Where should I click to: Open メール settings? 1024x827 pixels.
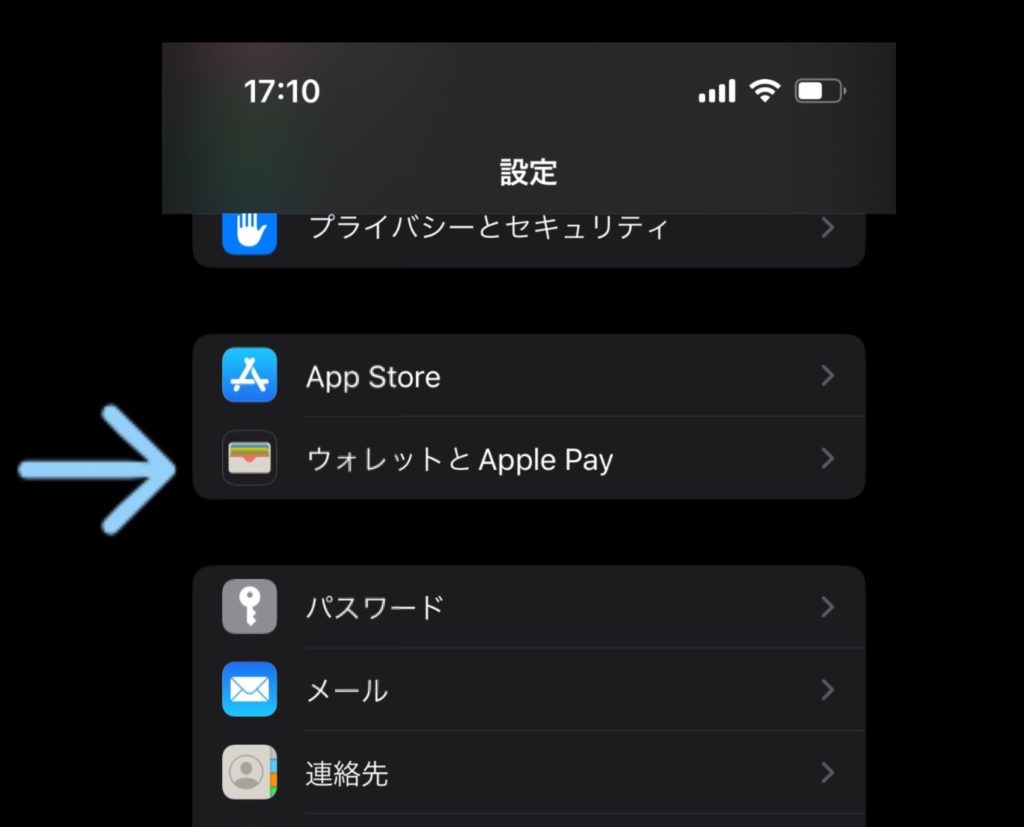pyautogui.click(x=527, y=690)
